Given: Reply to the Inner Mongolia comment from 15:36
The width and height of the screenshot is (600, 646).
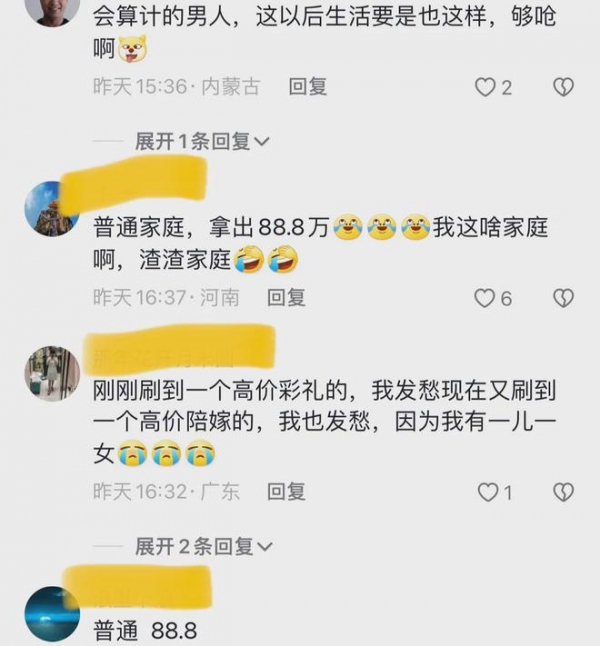Looking at the screenshot, I should click(308, 87).
